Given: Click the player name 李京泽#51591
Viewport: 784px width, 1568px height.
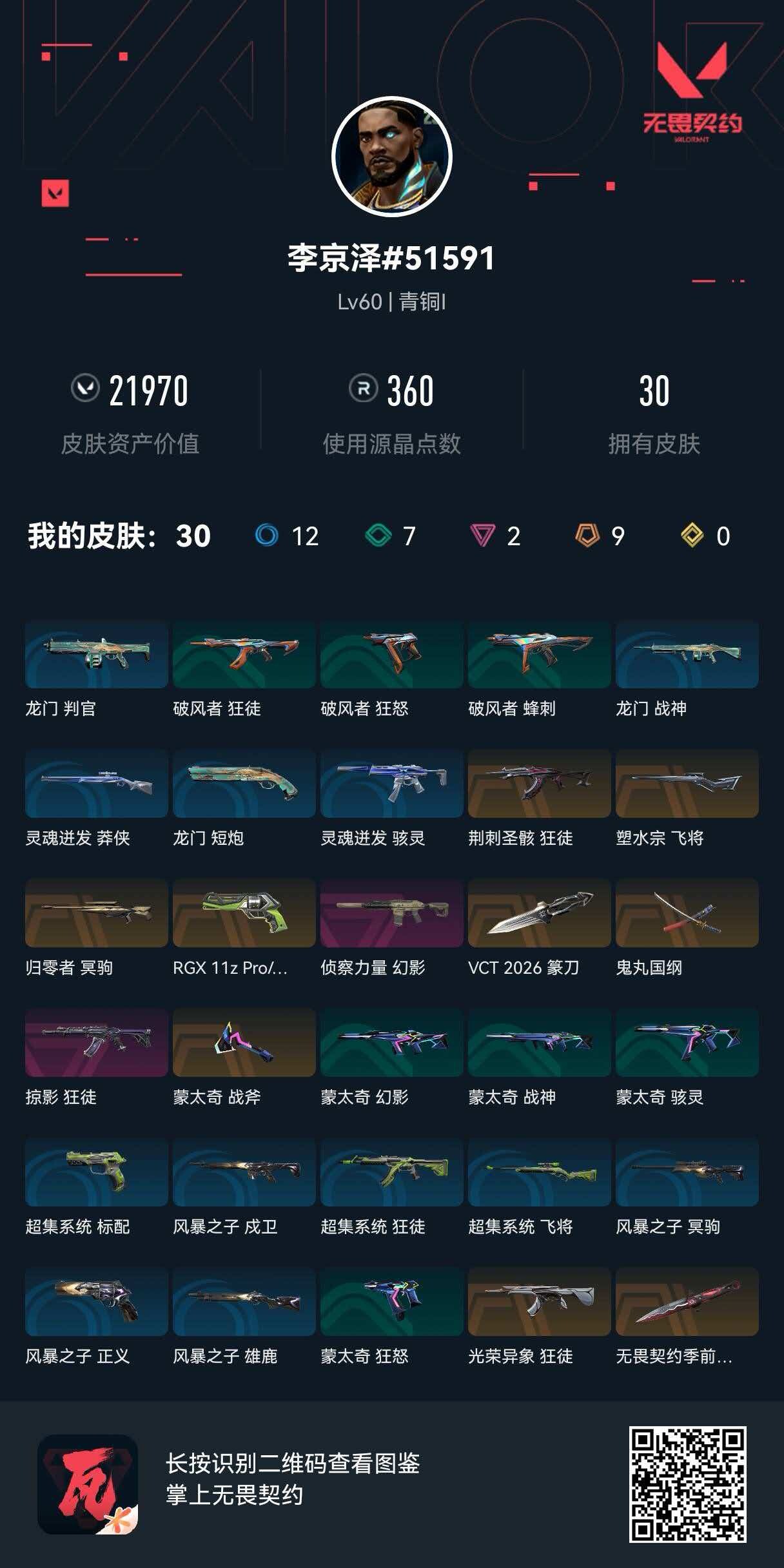Looking at the screenshot, I should 391,258.
